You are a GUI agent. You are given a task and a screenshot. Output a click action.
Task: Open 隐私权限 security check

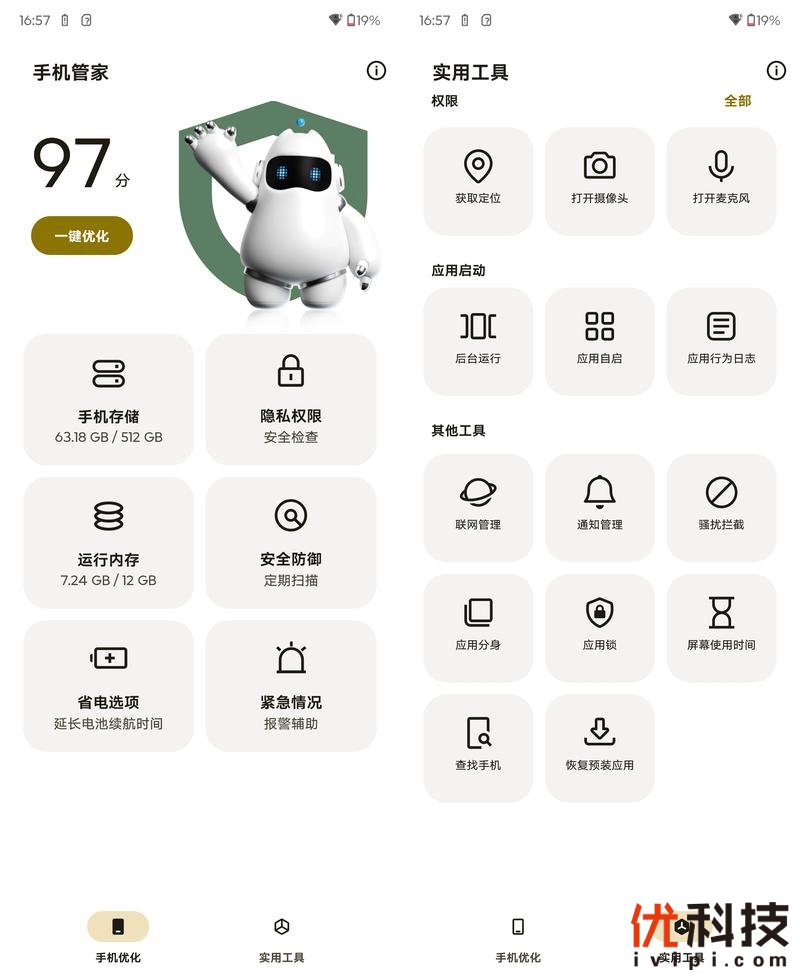(291, 400)
